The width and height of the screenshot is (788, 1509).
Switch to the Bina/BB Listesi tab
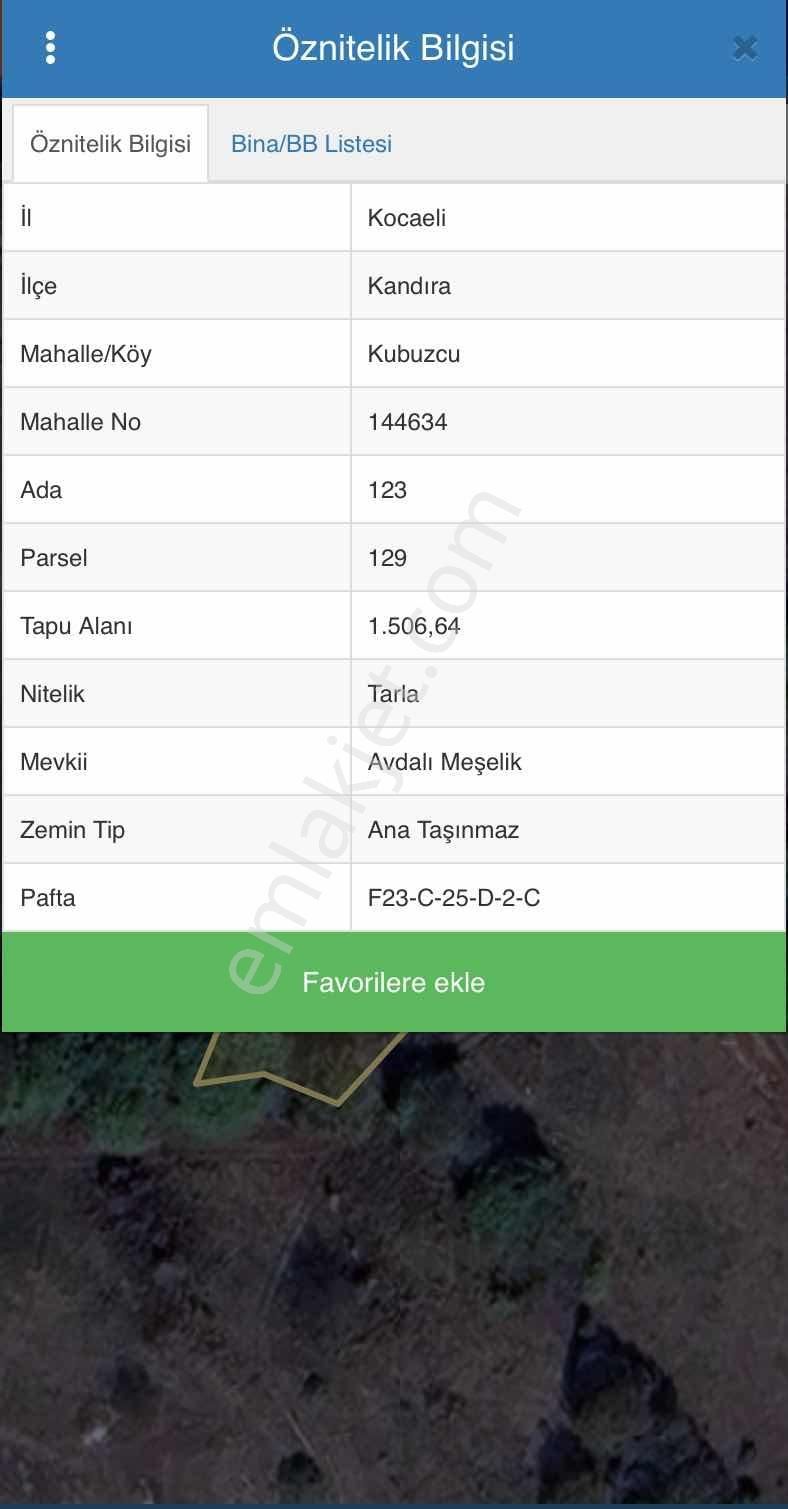tap(310, 143)
